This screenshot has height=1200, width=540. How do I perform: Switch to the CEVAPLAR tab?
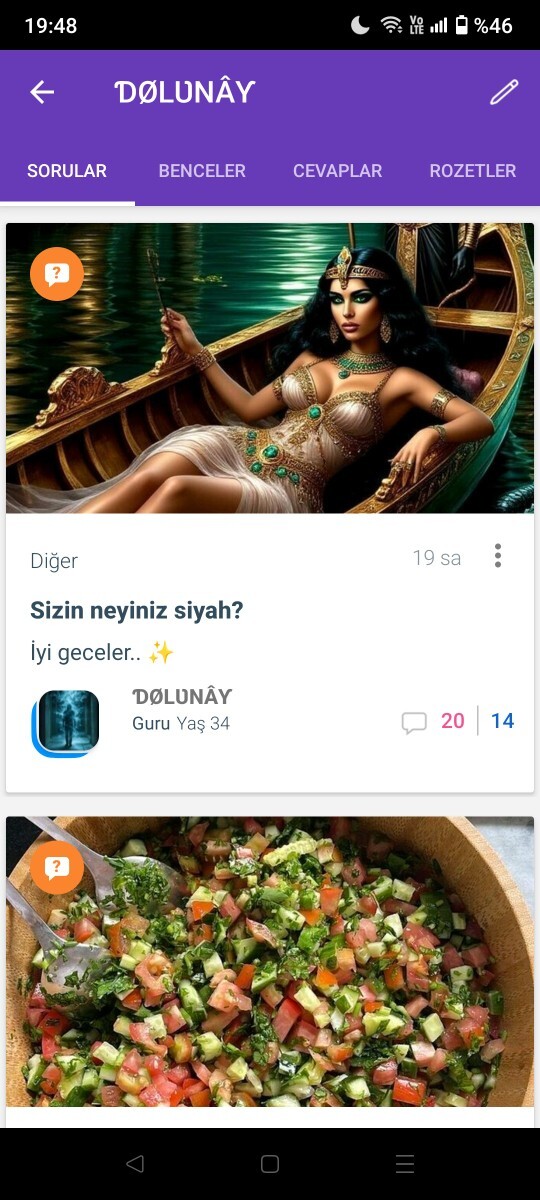(x=337, y=171)
